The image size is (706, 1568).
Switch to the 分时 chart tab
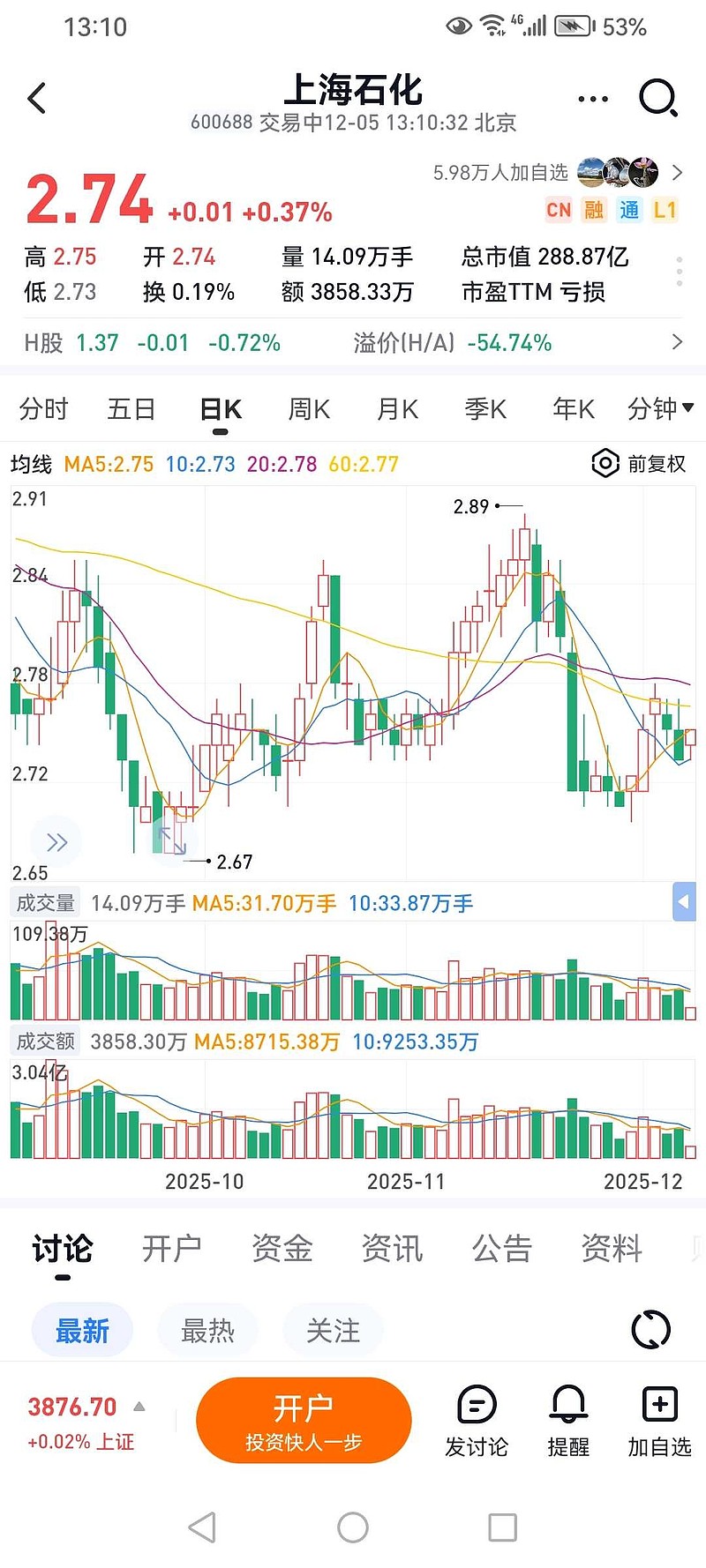tap(43, 409)
